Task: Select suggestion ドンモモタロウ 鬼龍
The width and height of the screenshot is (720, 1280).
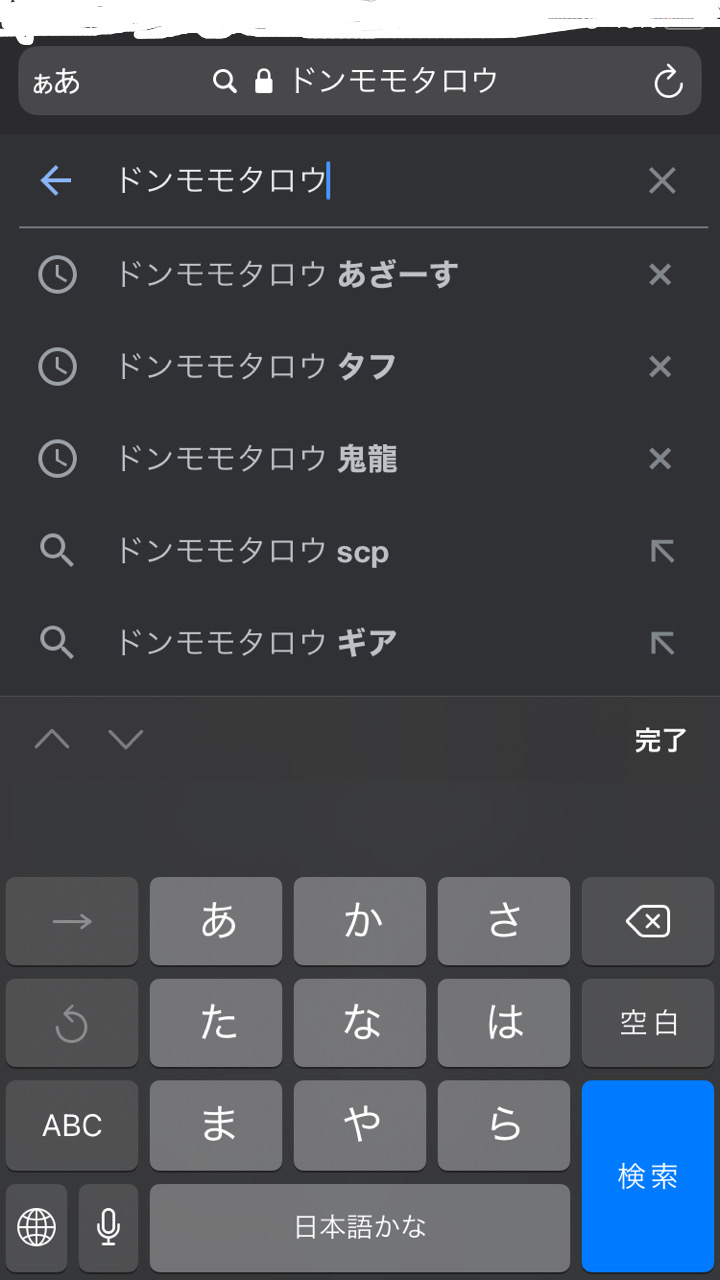Action: [257, 459]
